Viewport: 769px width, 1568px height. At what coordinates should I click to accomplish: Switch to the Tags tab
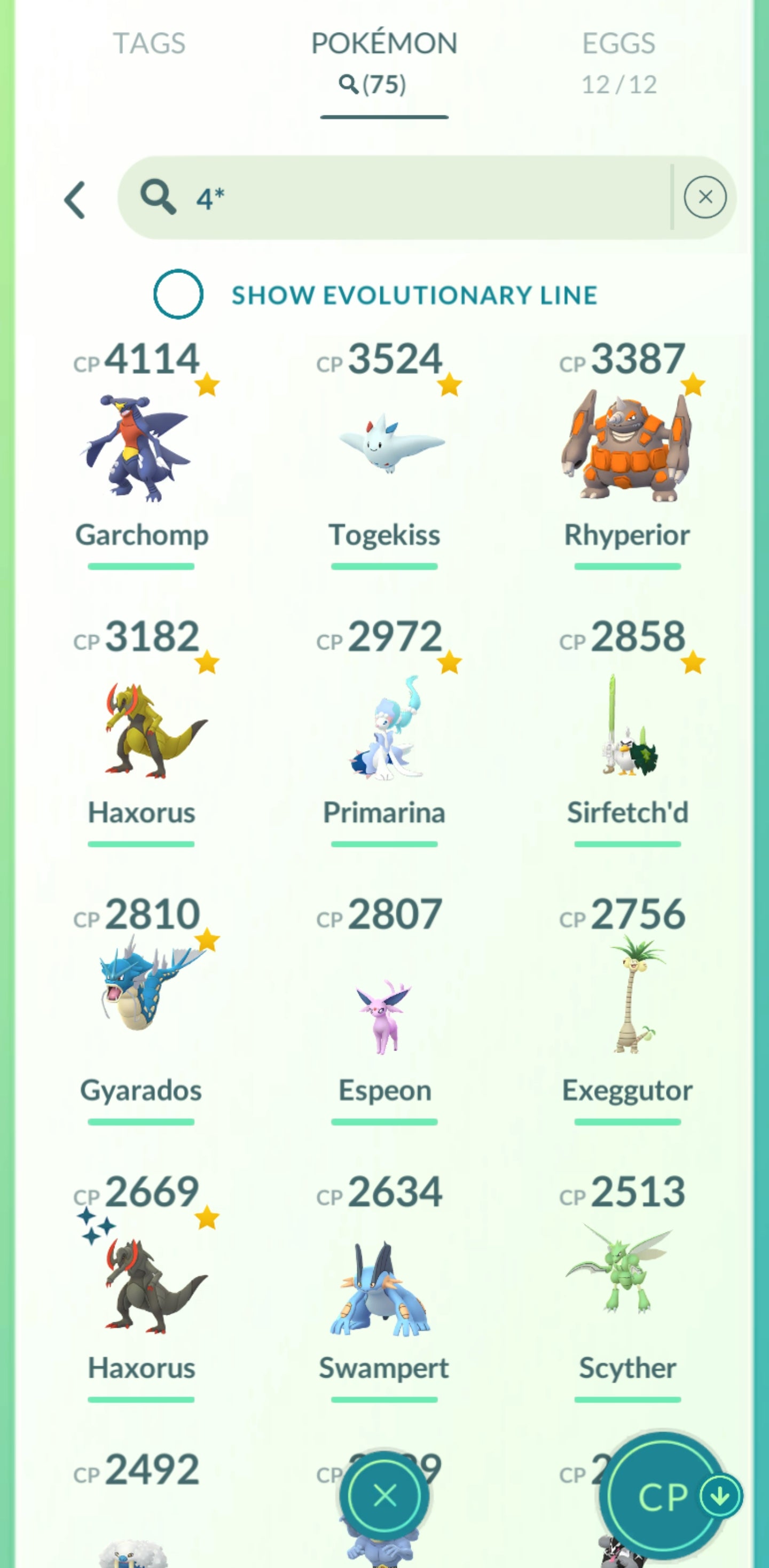(x=149, y=44)
